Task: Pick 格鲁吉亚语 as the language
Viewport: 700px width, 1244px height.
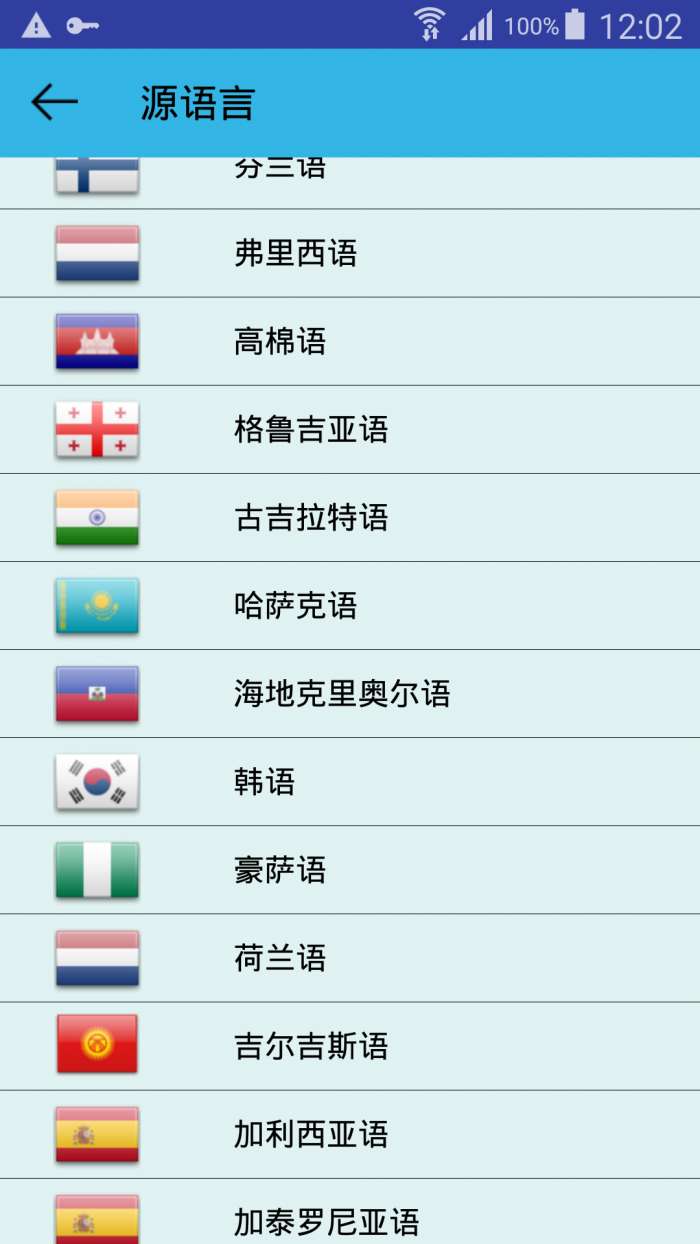Action: click(350, 429)
